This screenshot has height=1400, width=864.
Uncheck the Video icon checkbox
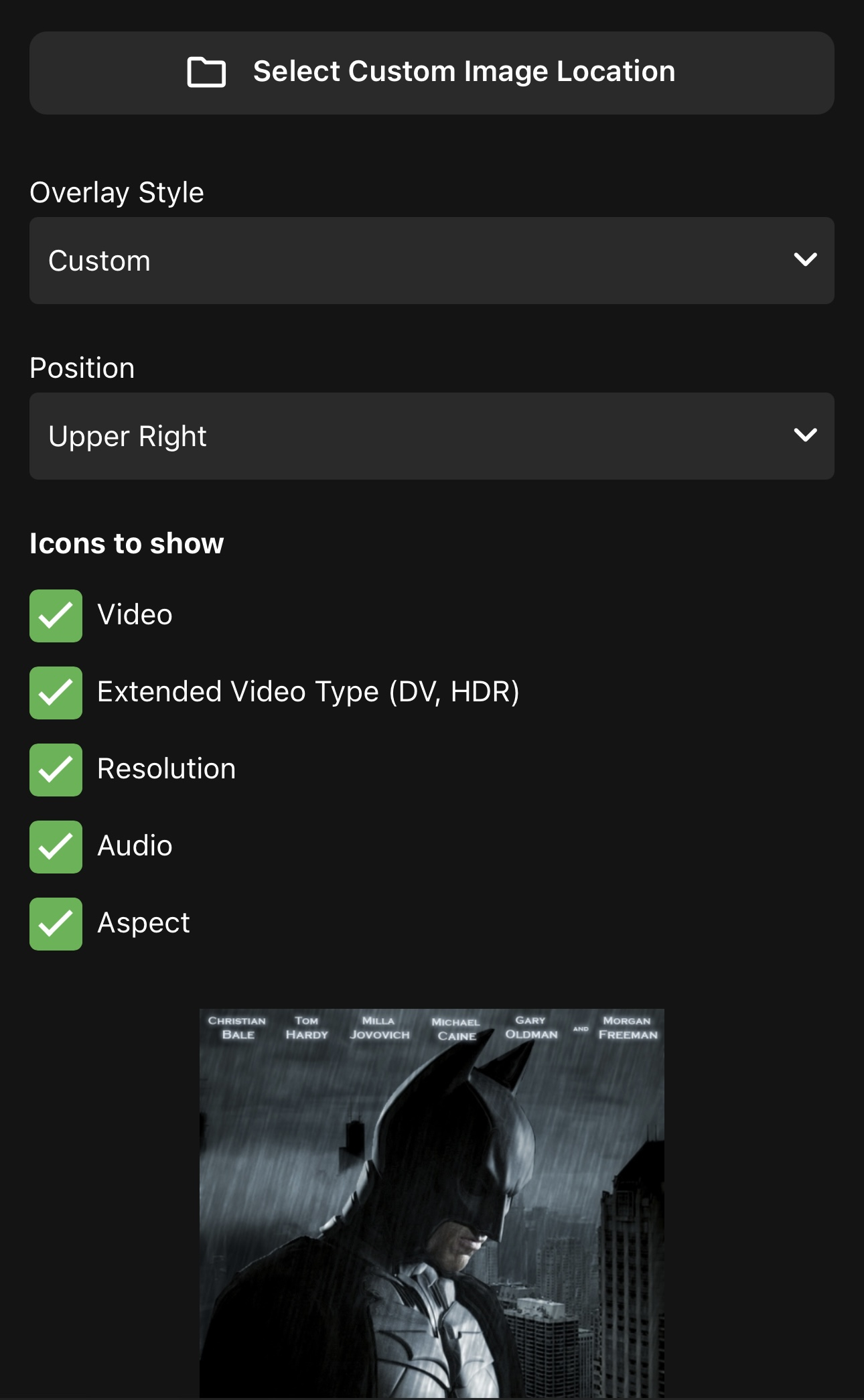56,616
